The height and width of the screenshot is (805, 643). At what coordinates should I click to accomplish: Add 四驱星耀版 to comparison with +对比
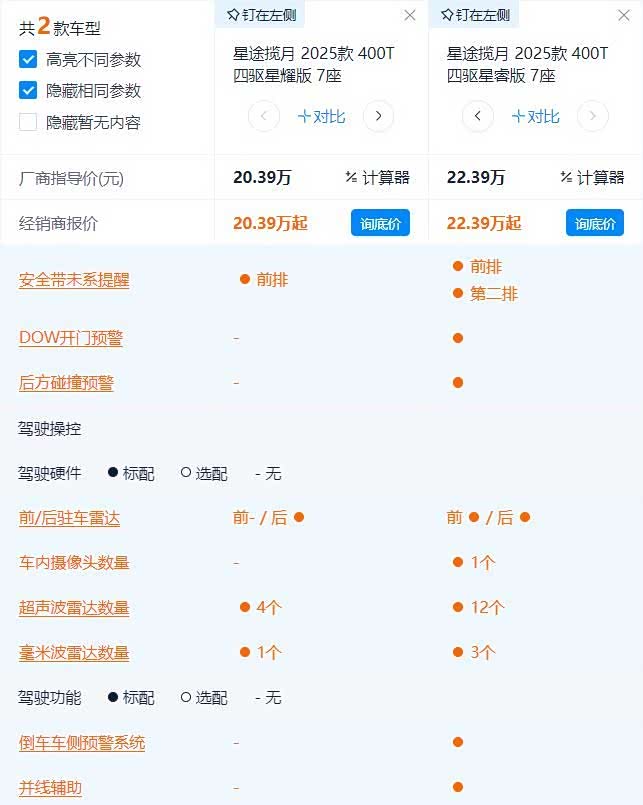(x=321, y=117)
